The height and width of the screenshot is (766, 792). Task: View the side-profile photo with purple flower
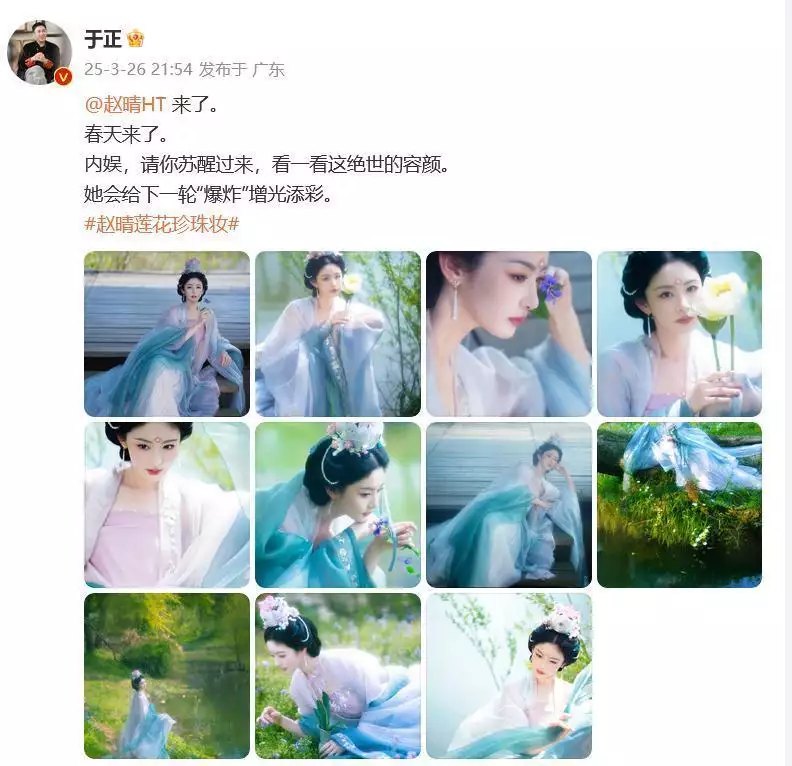tap(508, 333)
